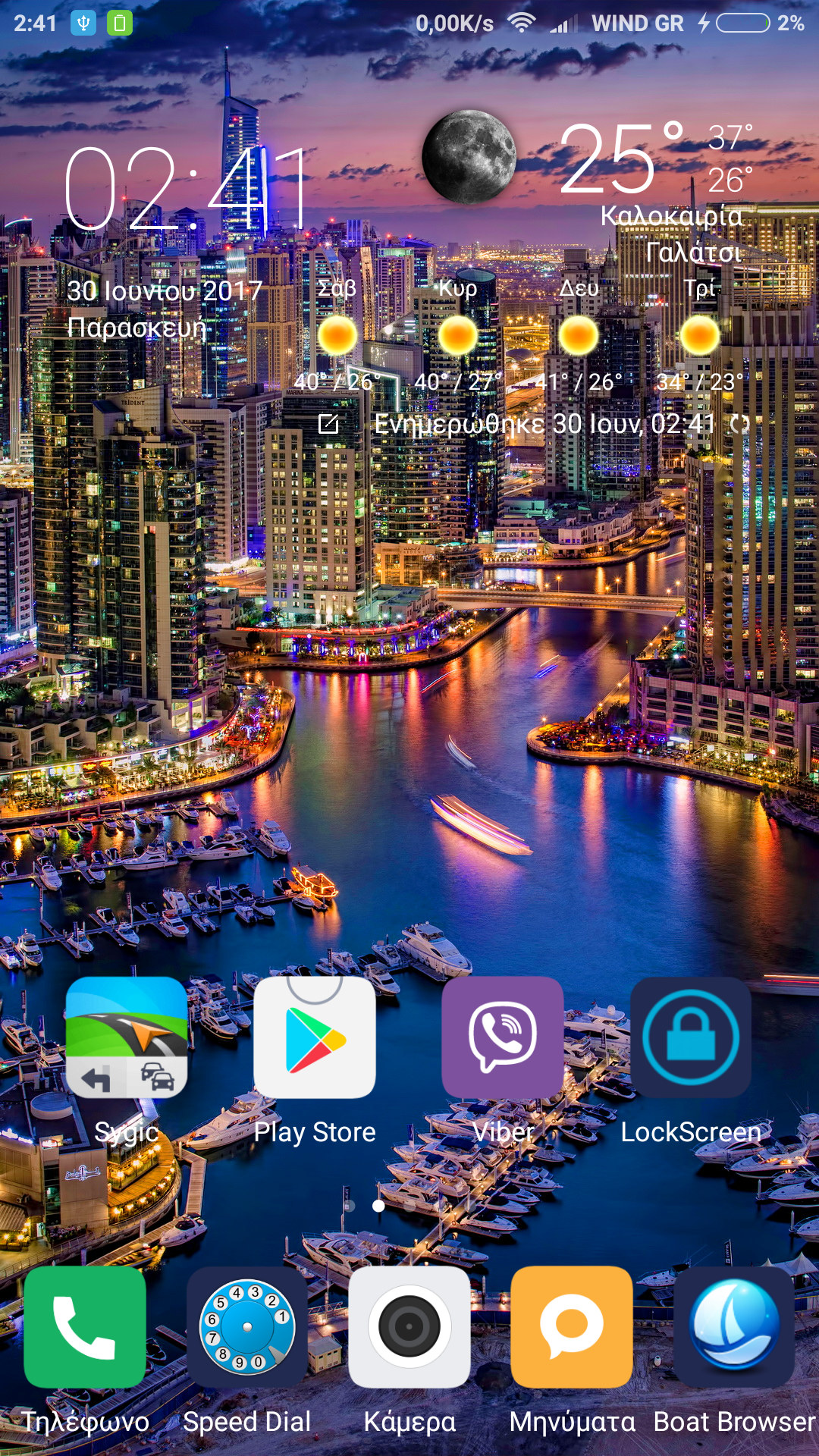Open the Τηλέφωνο phone app
Image resolution: width=819 pixels, height=1456 pixels.
tap(85, 1327)
